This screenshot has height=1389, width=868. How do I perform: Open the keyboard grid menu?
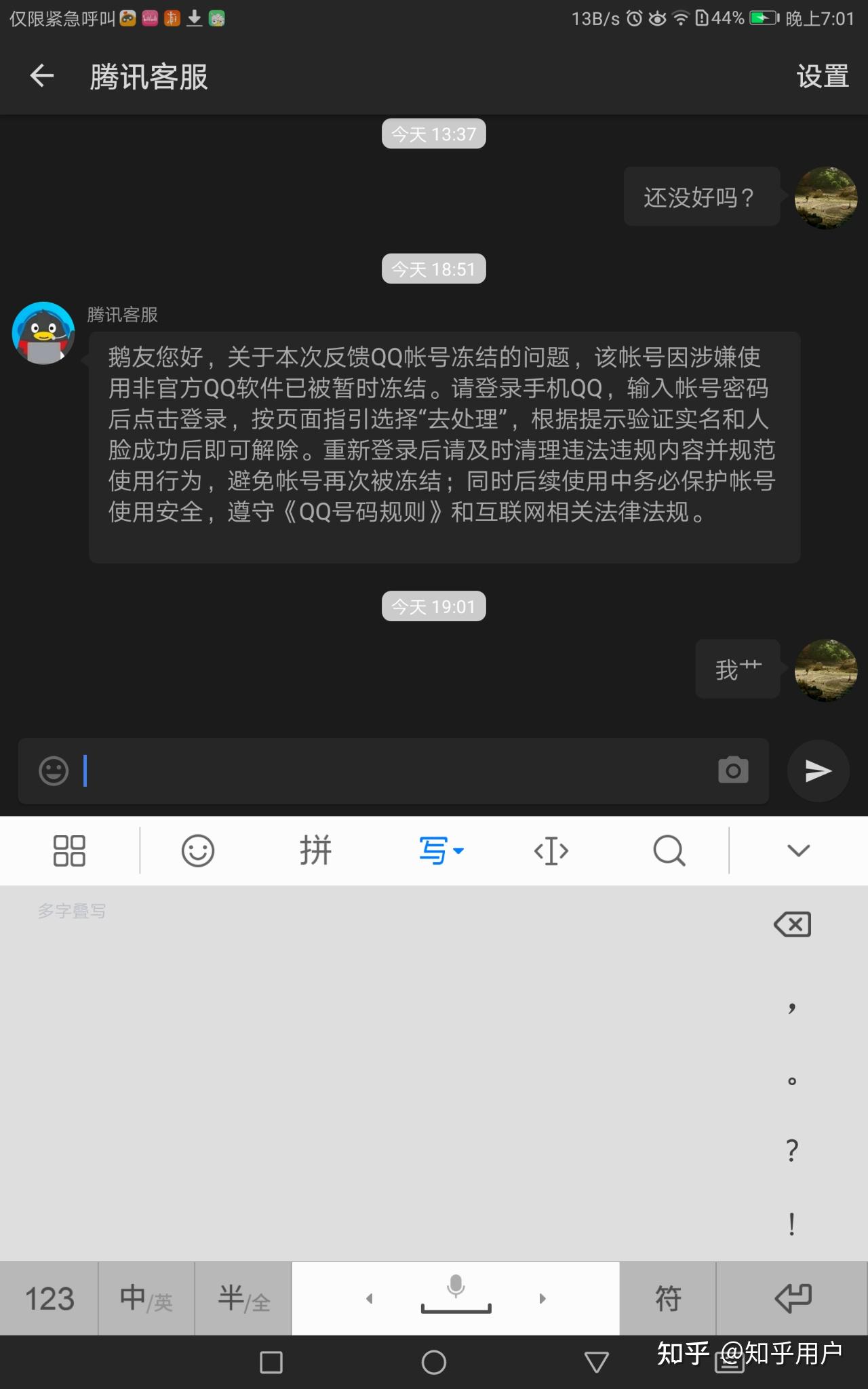tap(69, 850)
